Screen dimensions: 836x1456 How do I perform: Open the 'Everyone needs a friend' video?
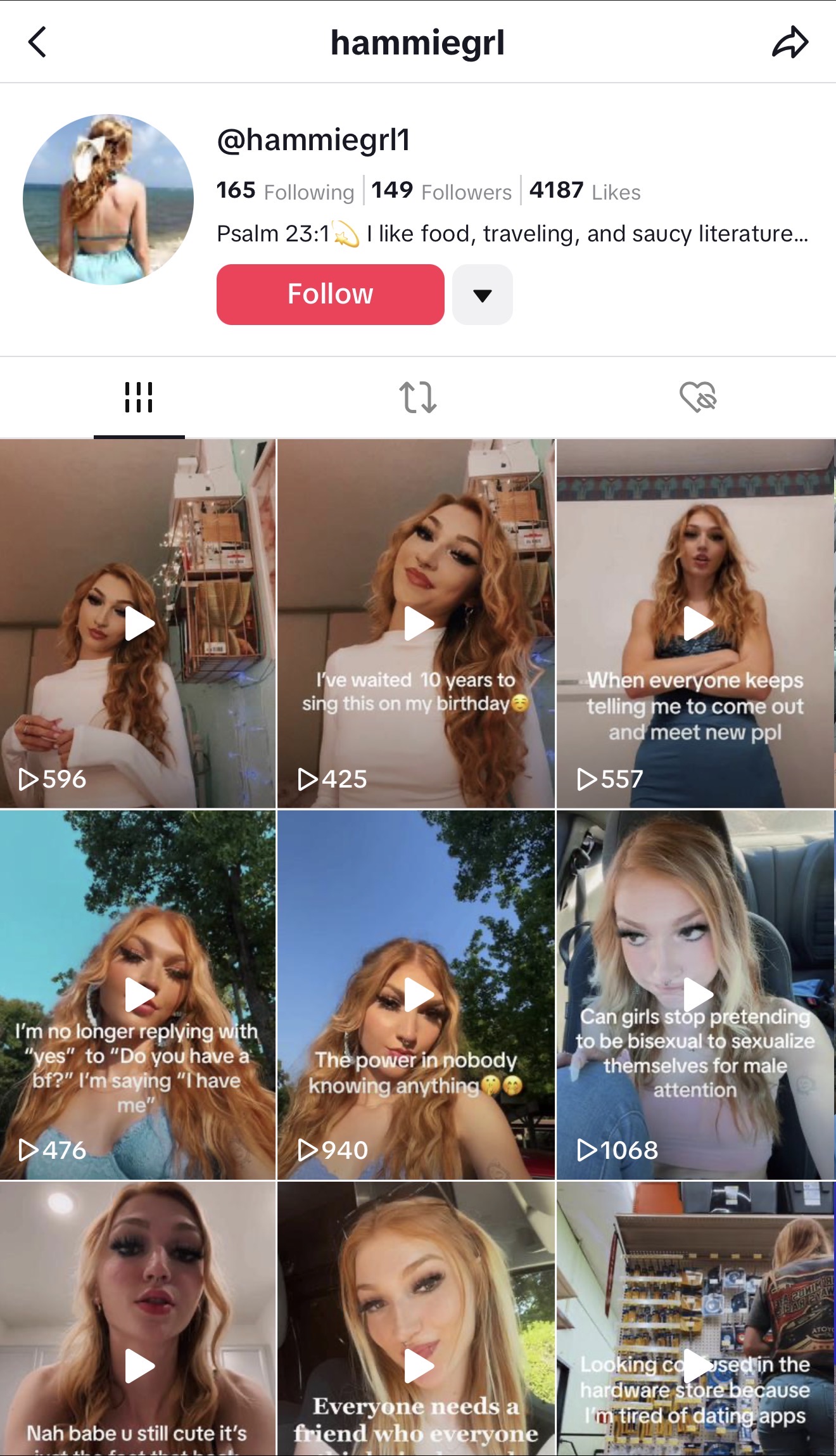pos(416,1331)
